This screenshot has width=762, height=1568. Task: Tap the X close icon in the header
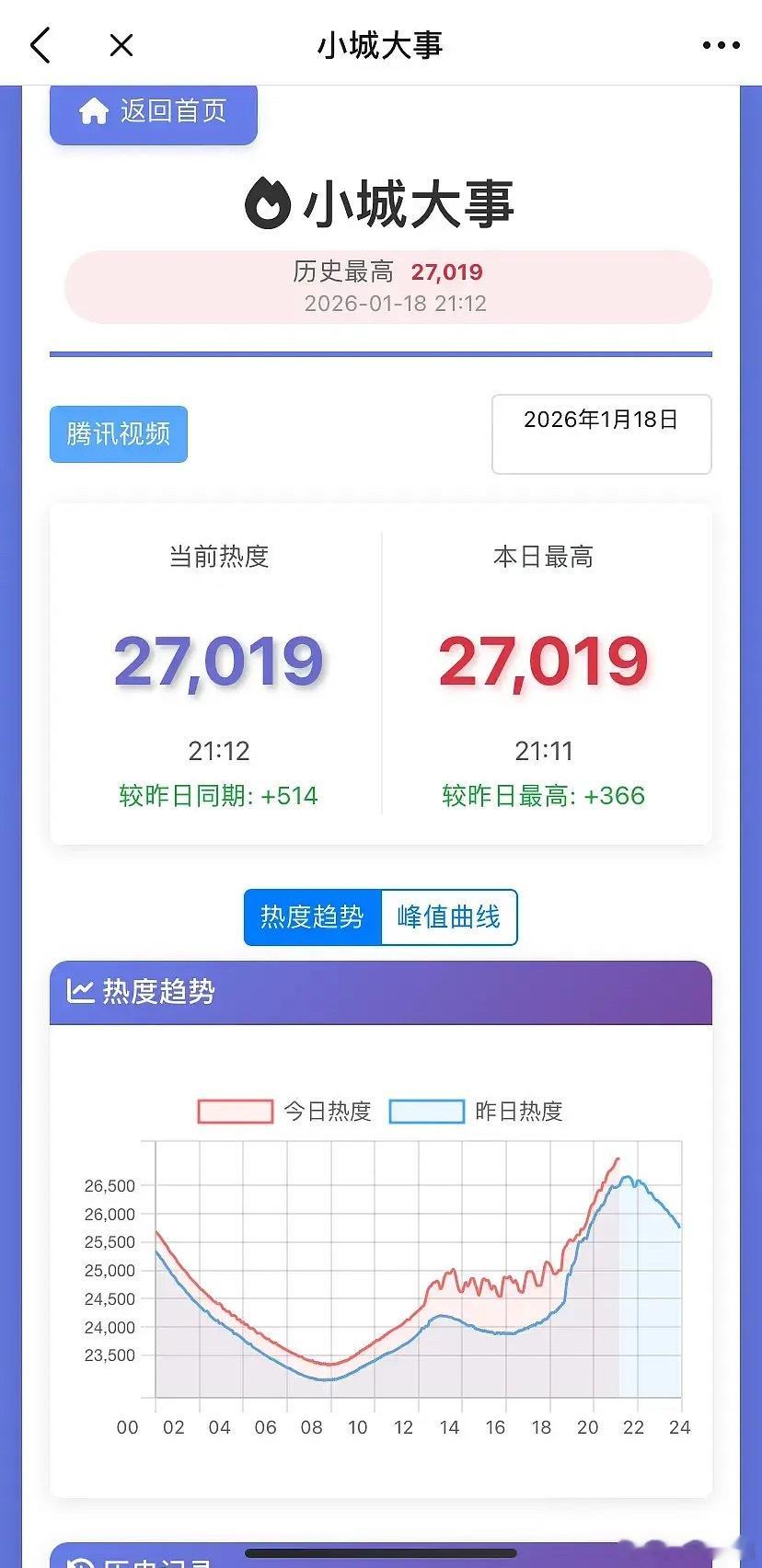[121, 43]
